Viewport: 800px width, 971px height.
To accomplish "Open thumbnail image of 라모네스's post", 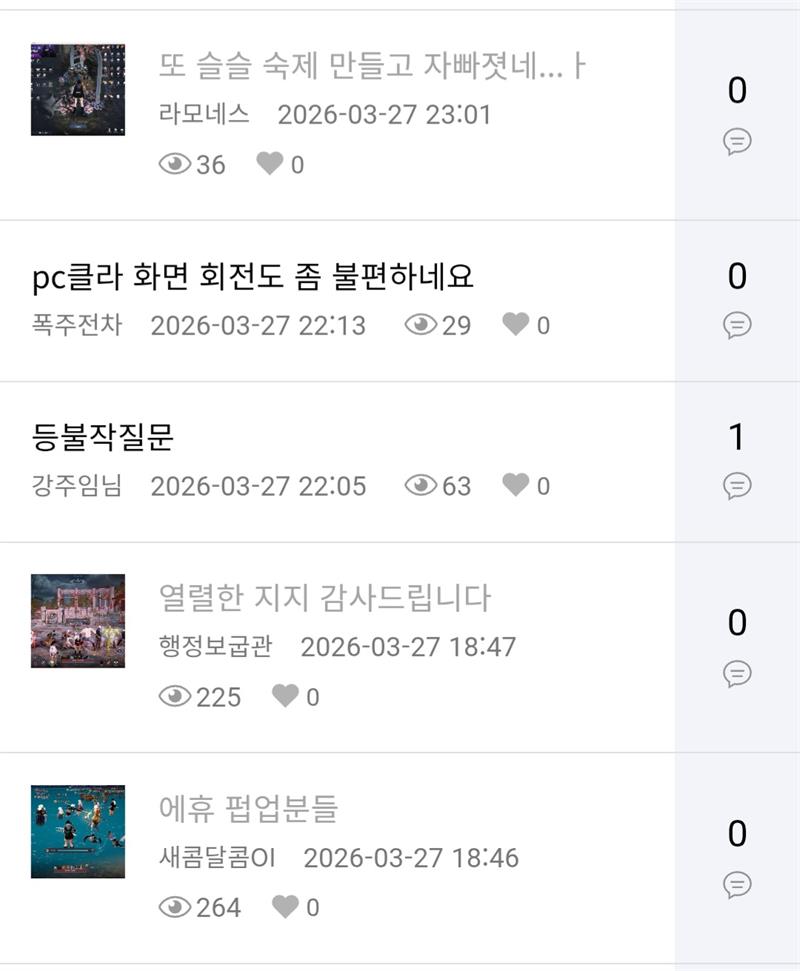I will [78, 90].
